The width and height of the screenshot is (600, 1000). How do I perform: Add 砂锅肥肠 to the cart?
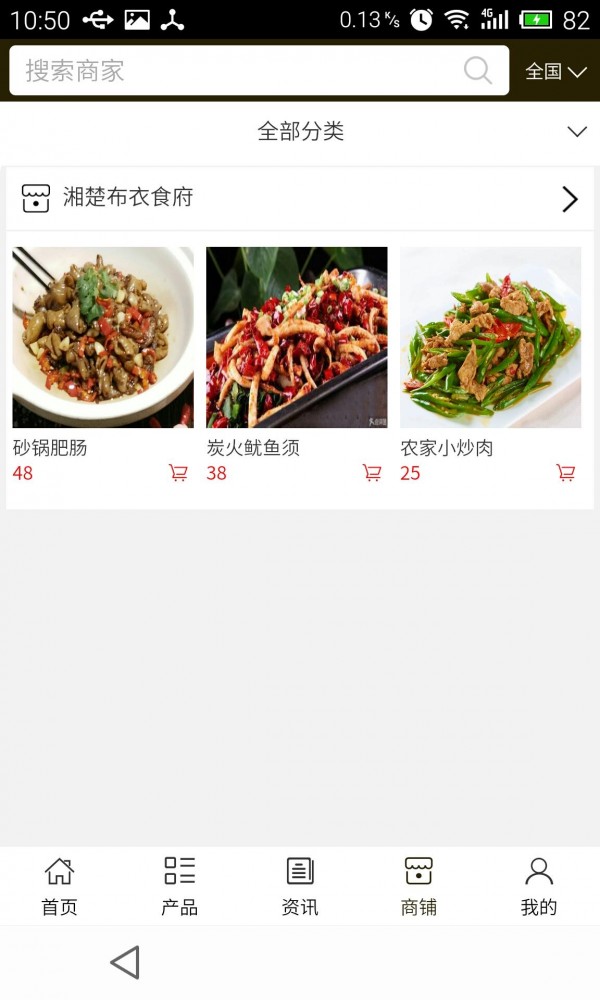[x=179, y=473]
